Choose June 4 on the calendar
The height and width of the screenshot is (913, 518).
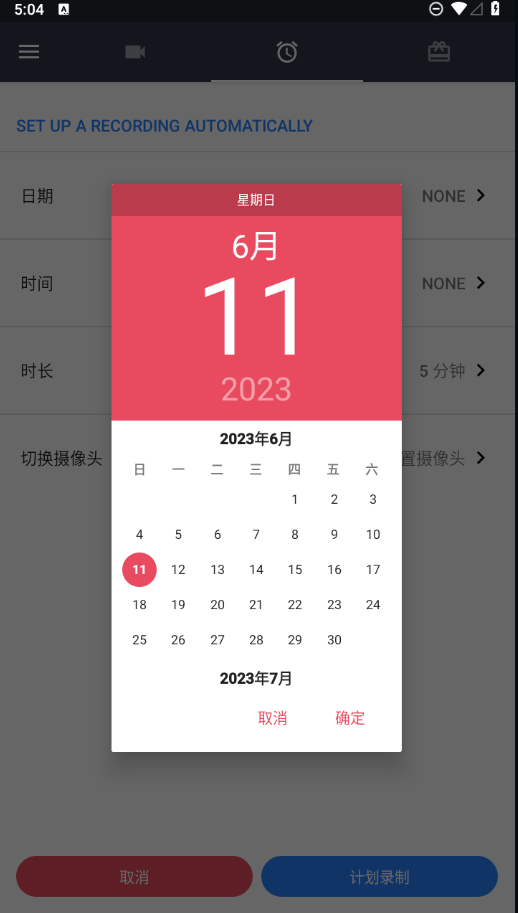tap(139, 535)
